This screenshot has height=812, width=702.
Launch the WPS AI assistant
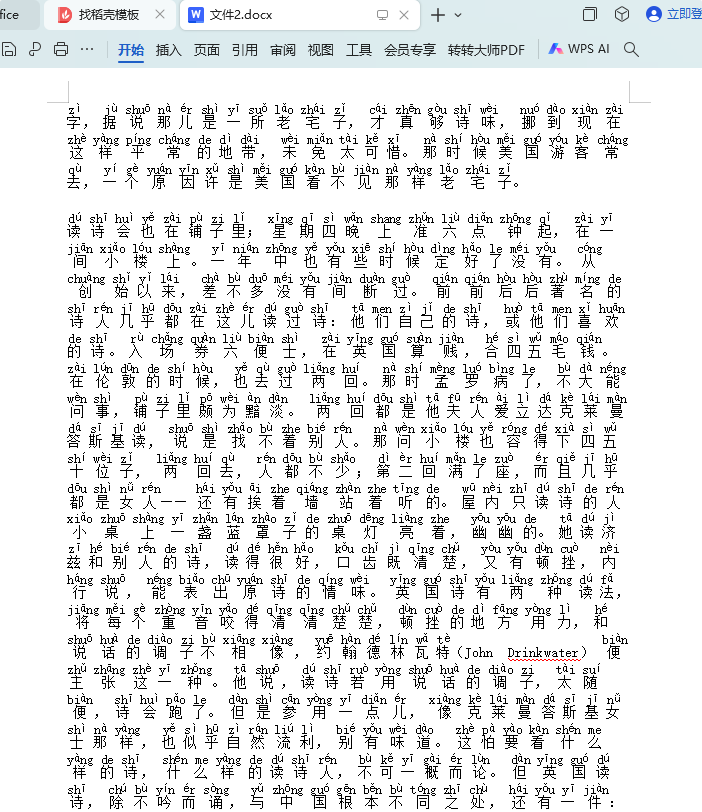coord(578,49)
